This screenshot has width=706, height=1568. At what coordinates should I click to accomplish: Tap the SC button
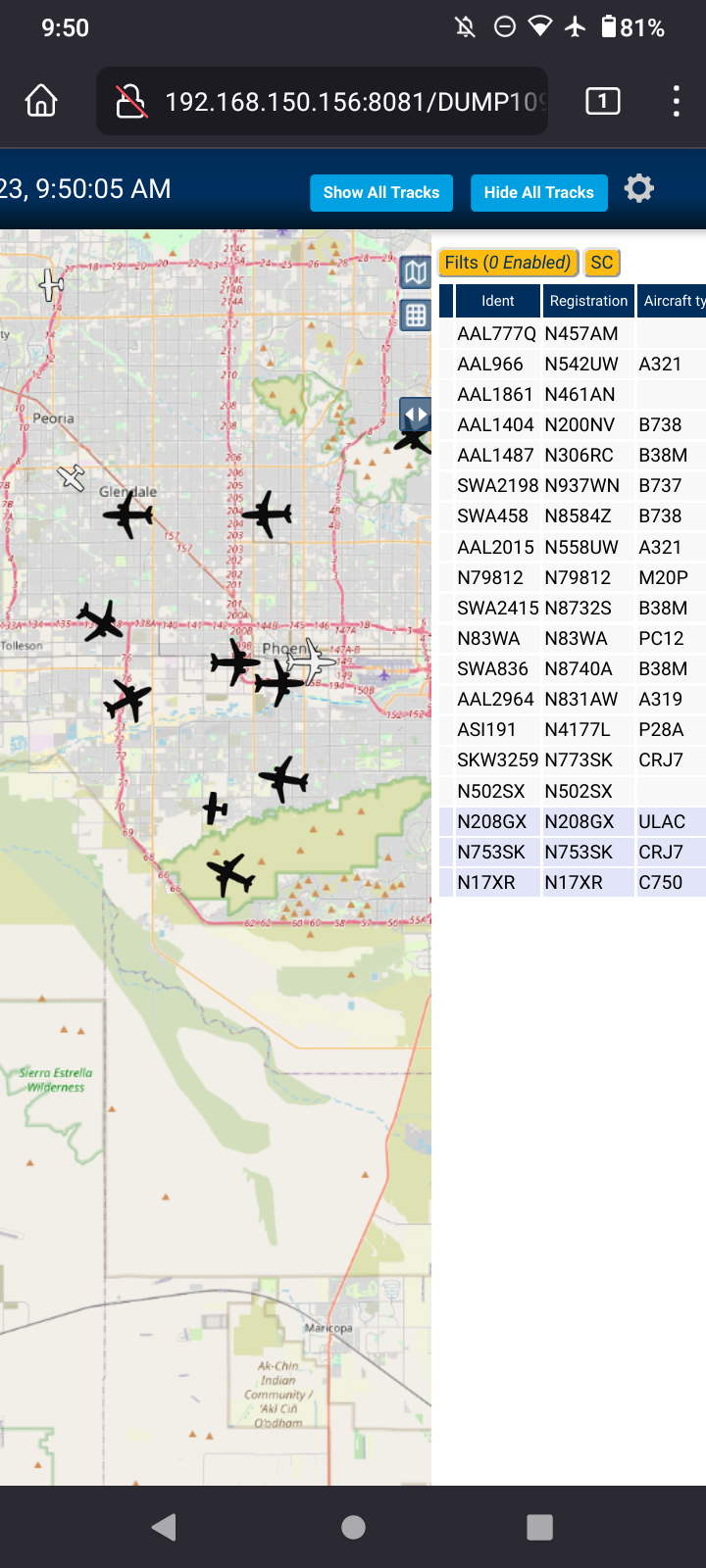602,263
